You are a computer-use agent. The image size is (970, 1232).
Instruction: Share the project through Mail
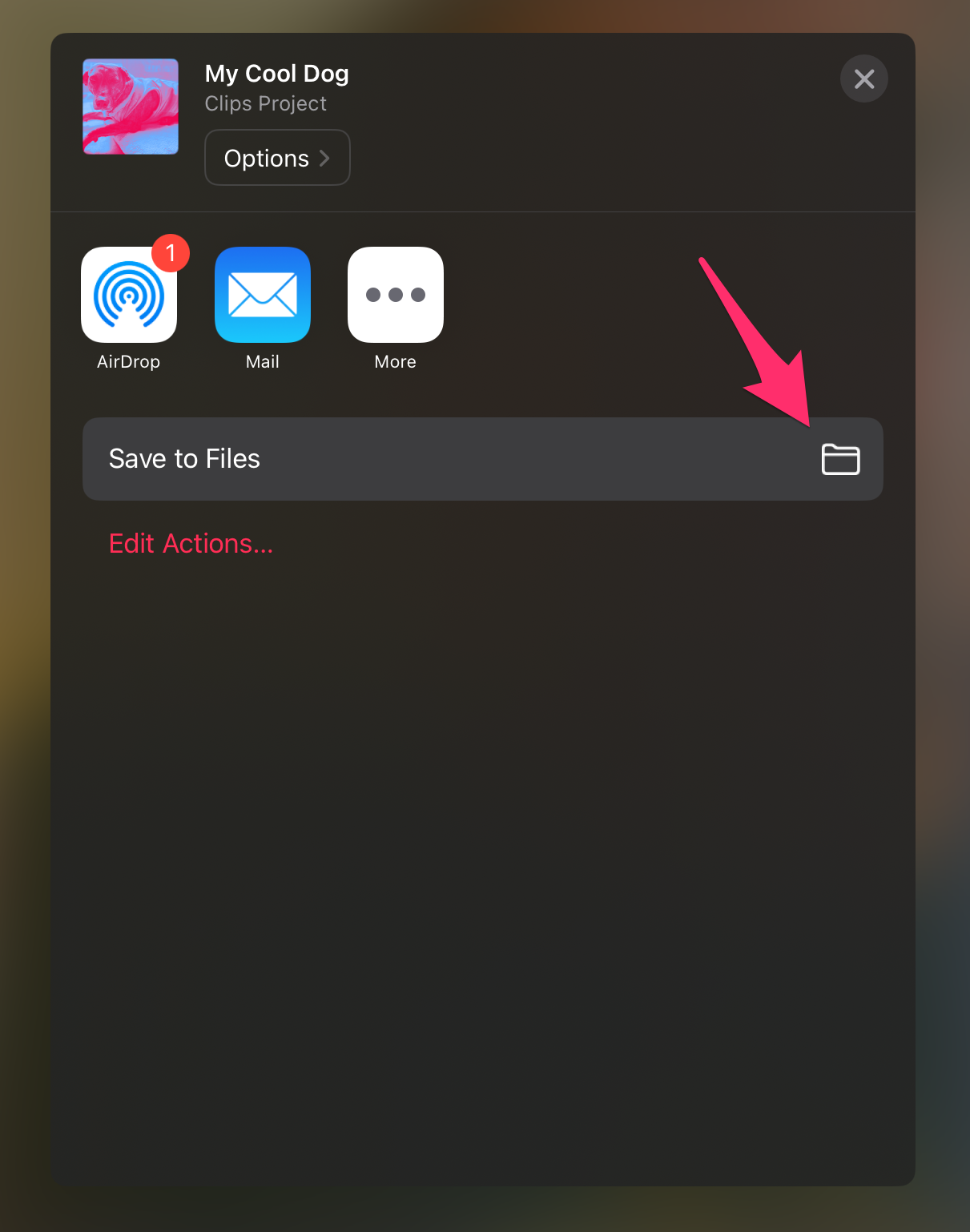[x=262, y=295]
